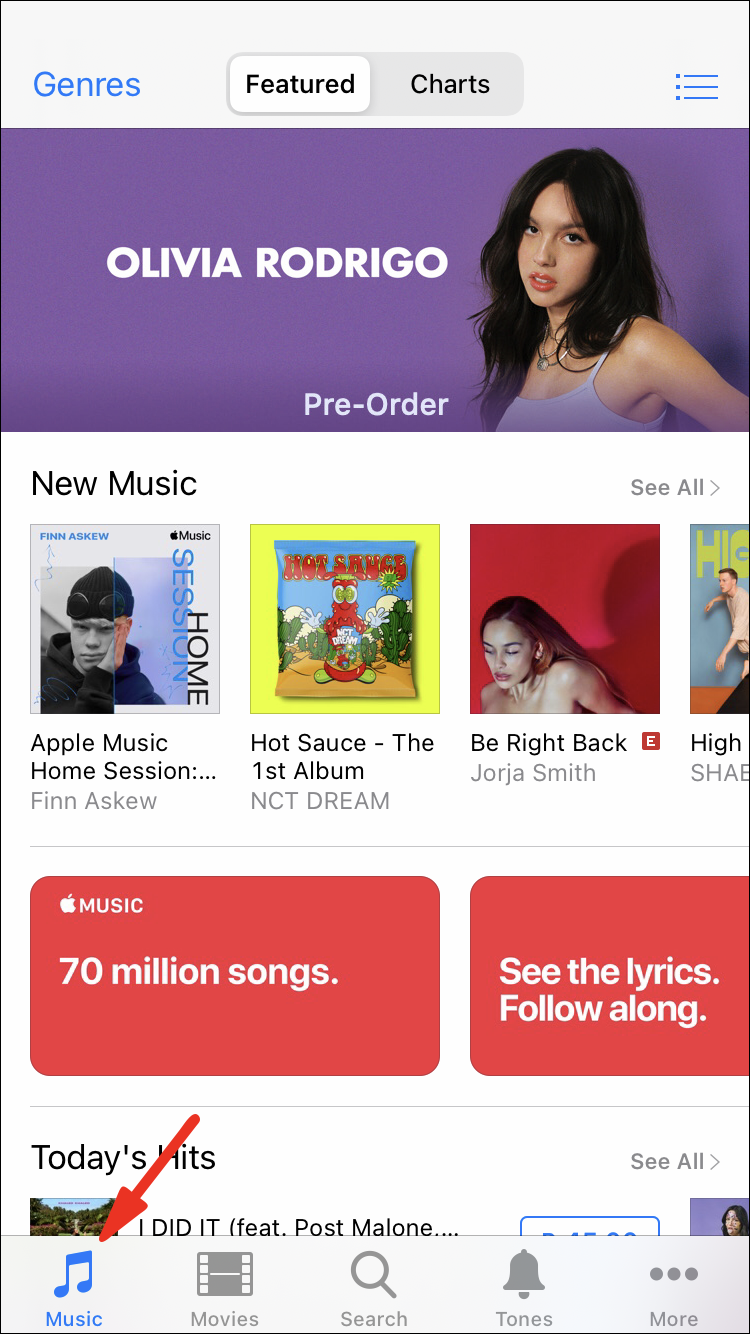Switch to the Movies tab

pyautogui.click(x=225, y=1288)
